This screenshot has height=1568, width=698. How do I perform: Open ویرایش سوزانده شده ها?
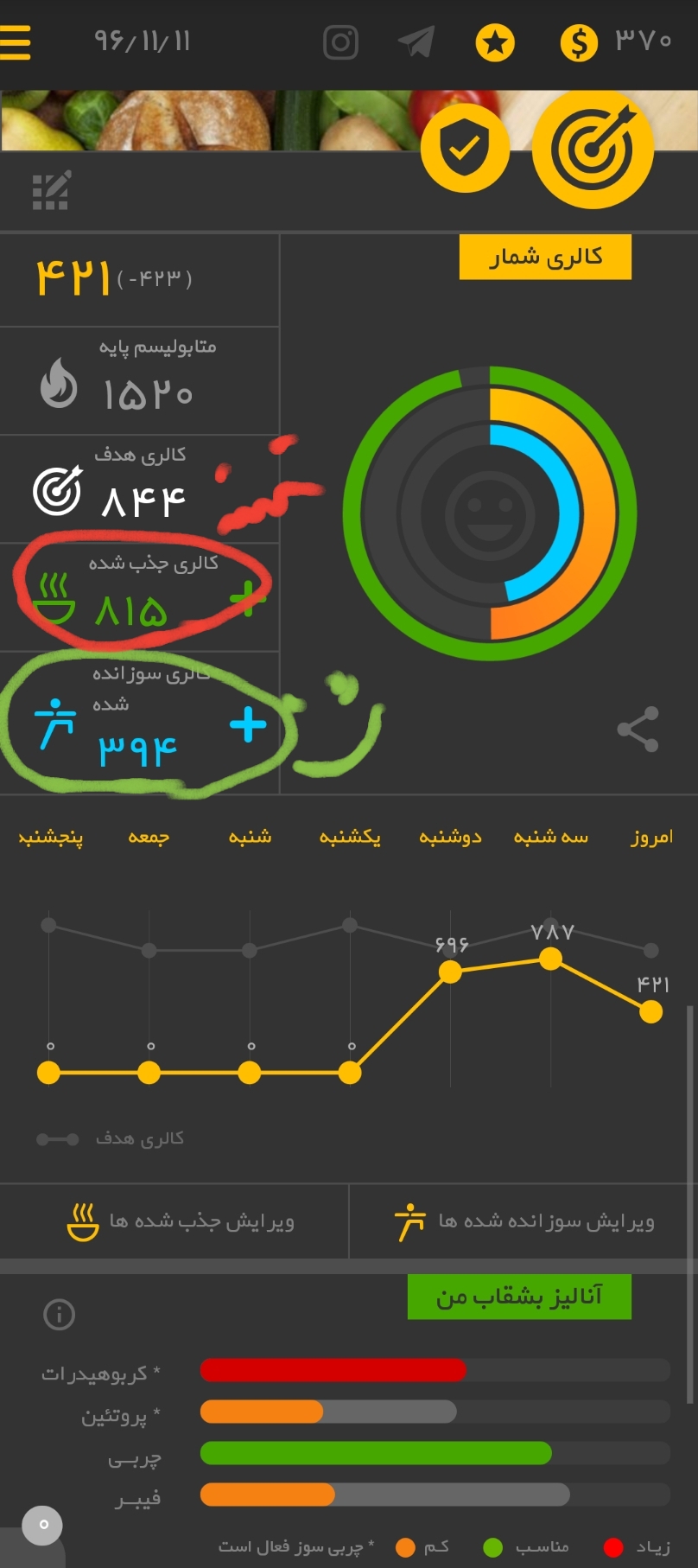(523, 1221)
